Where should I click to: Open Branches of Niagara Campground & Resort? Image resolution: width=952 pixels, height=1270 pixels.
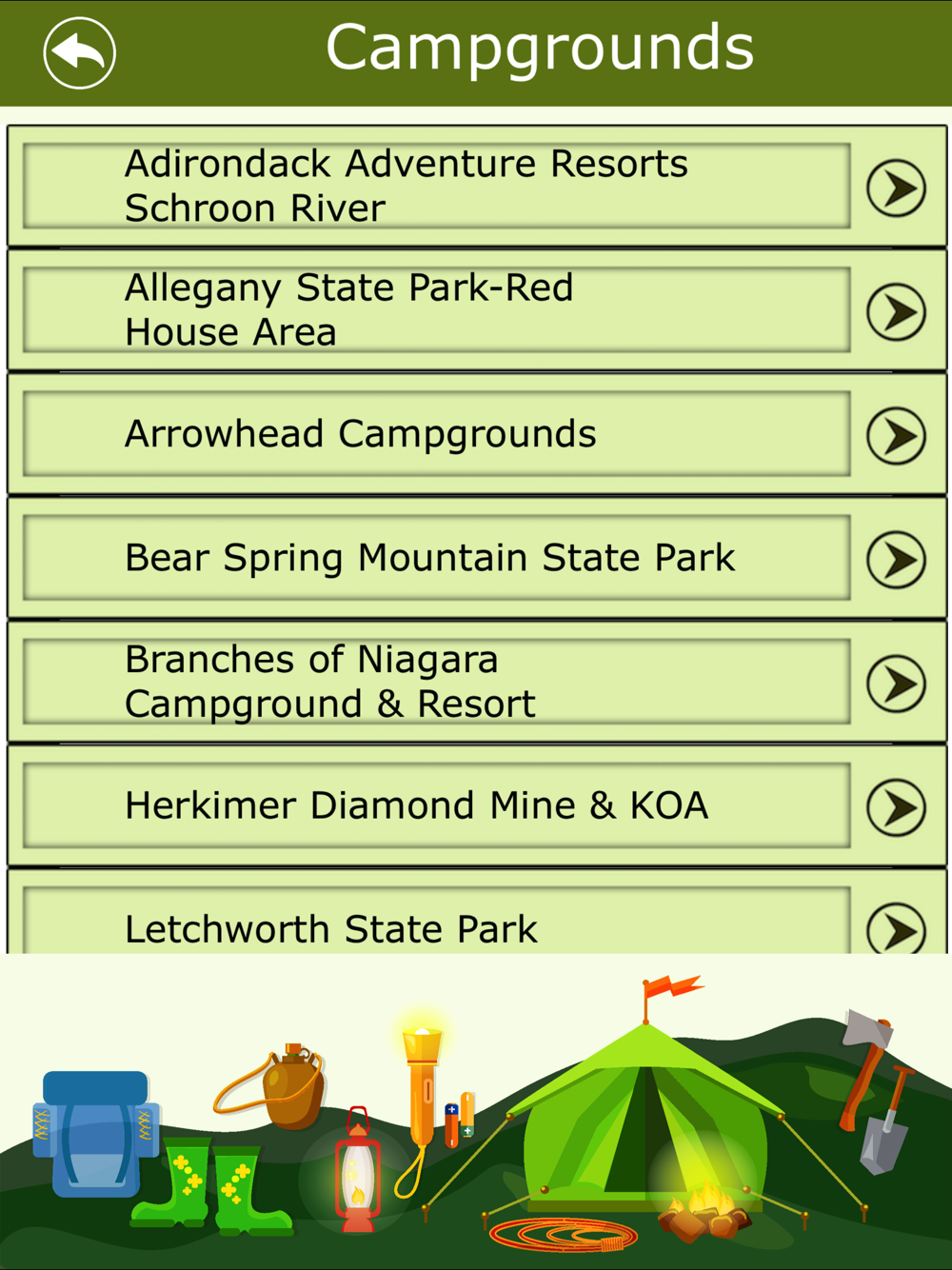coord(436,682)
